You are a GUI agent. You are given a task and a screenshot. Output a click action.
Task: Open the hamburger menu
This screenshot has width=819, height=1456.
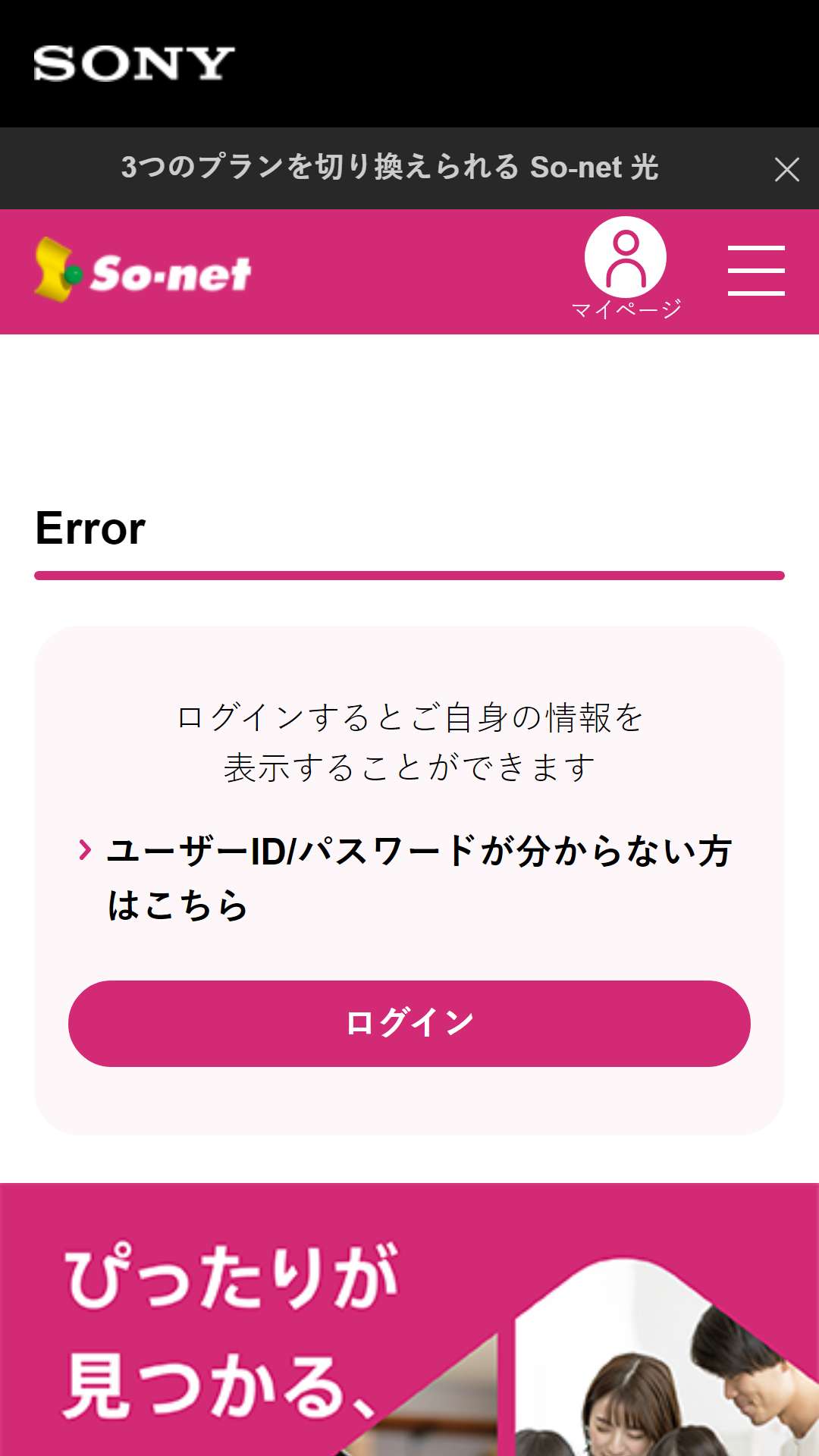[x=756, y=270]
